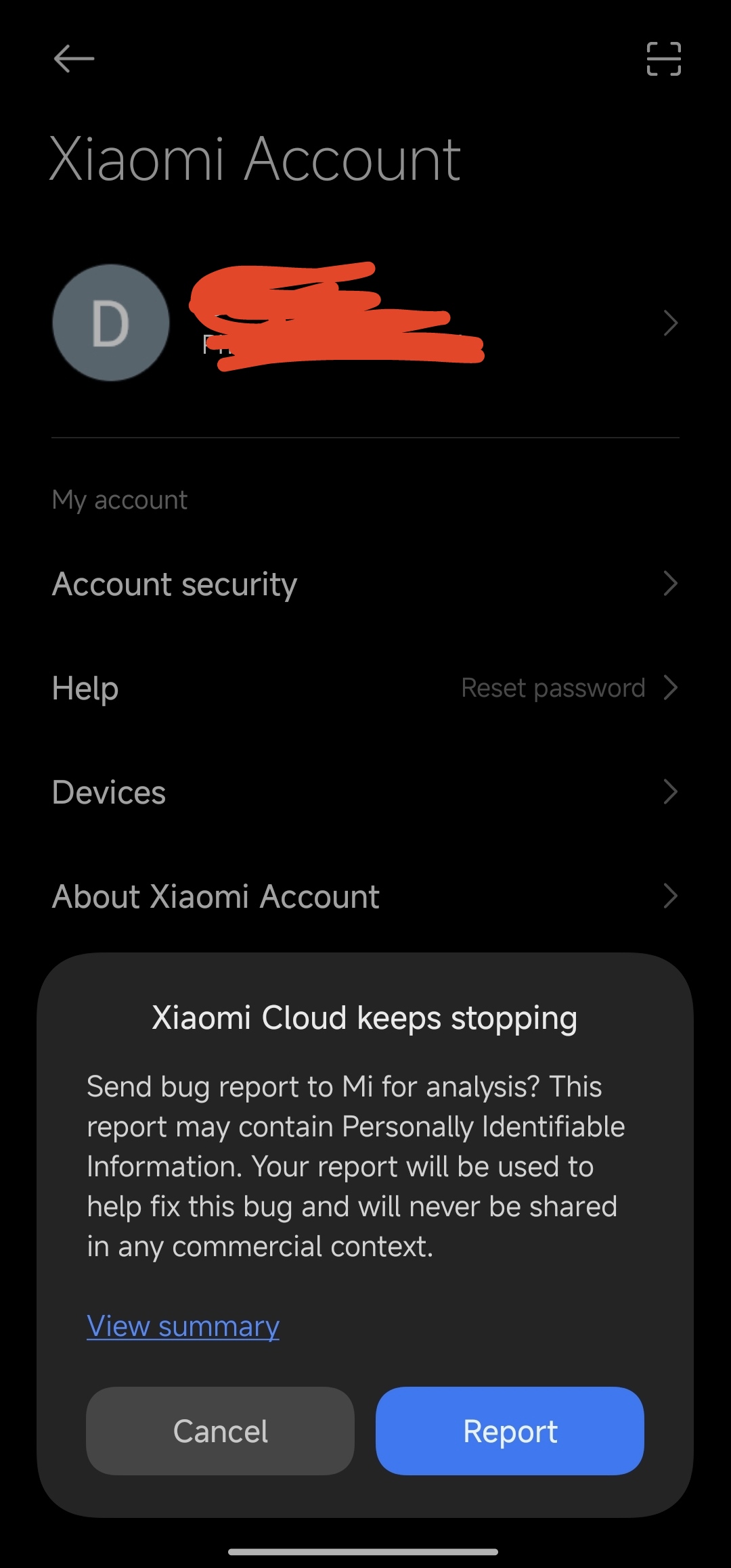Open the QR scan icon
Viewport: 731px width, 1568px height.
coord(663,59)
